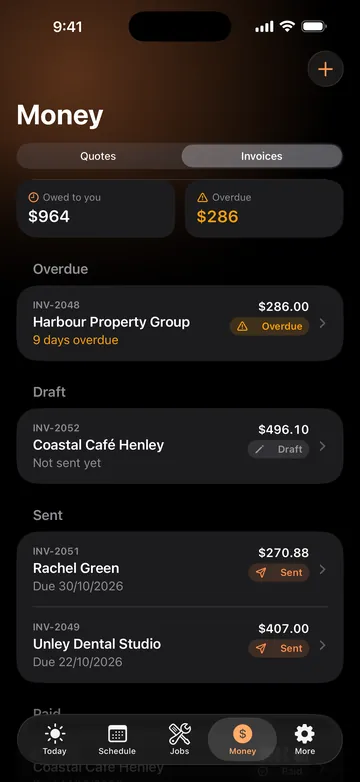Open Harbour Property Group overdue invoice
The width and height of the screenshot is (360, 782).
pos(180,323)
